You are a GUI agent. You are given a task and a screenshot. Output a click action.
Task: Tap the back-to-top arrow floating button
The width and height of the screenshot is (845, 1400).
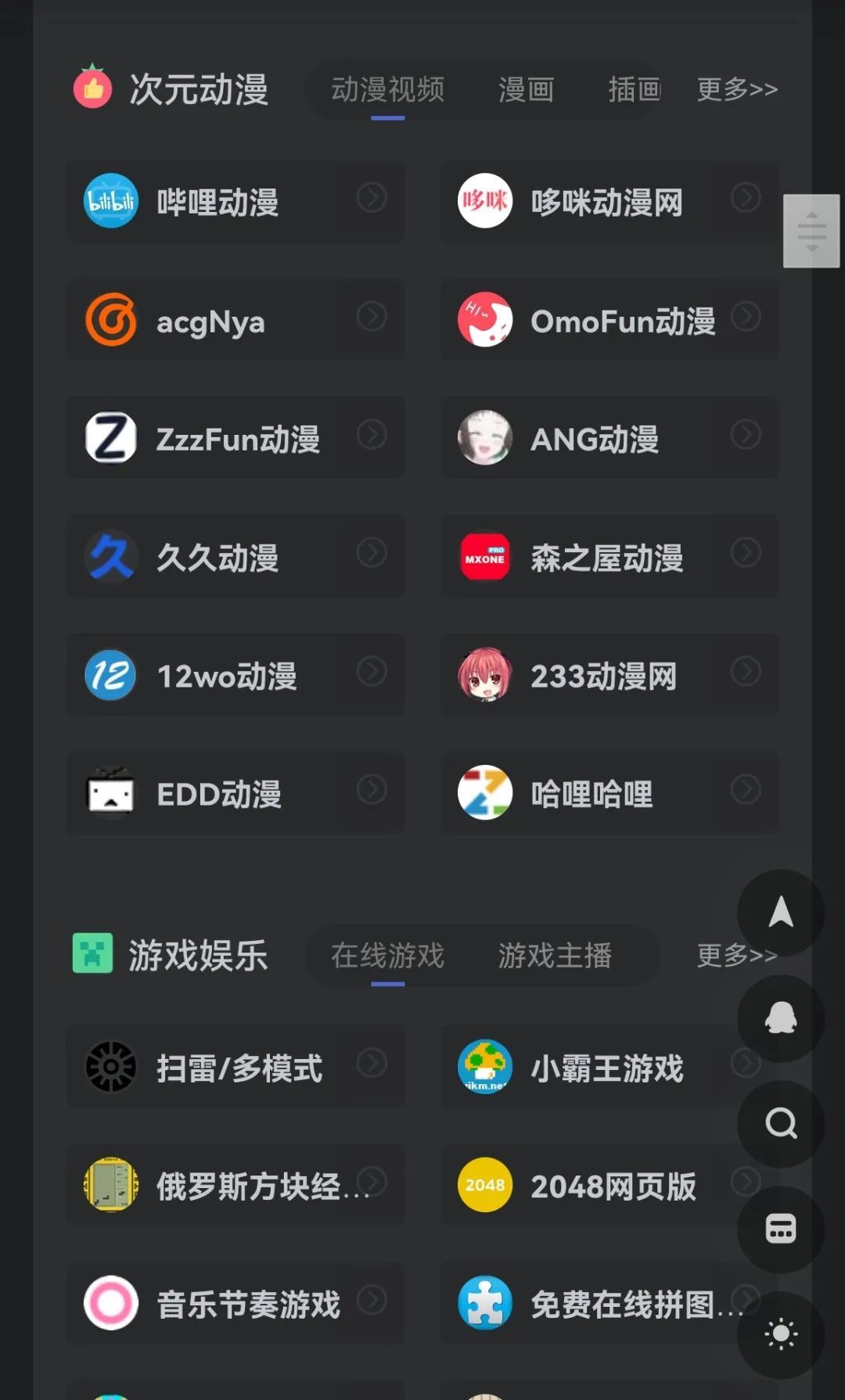coord(780,913)
